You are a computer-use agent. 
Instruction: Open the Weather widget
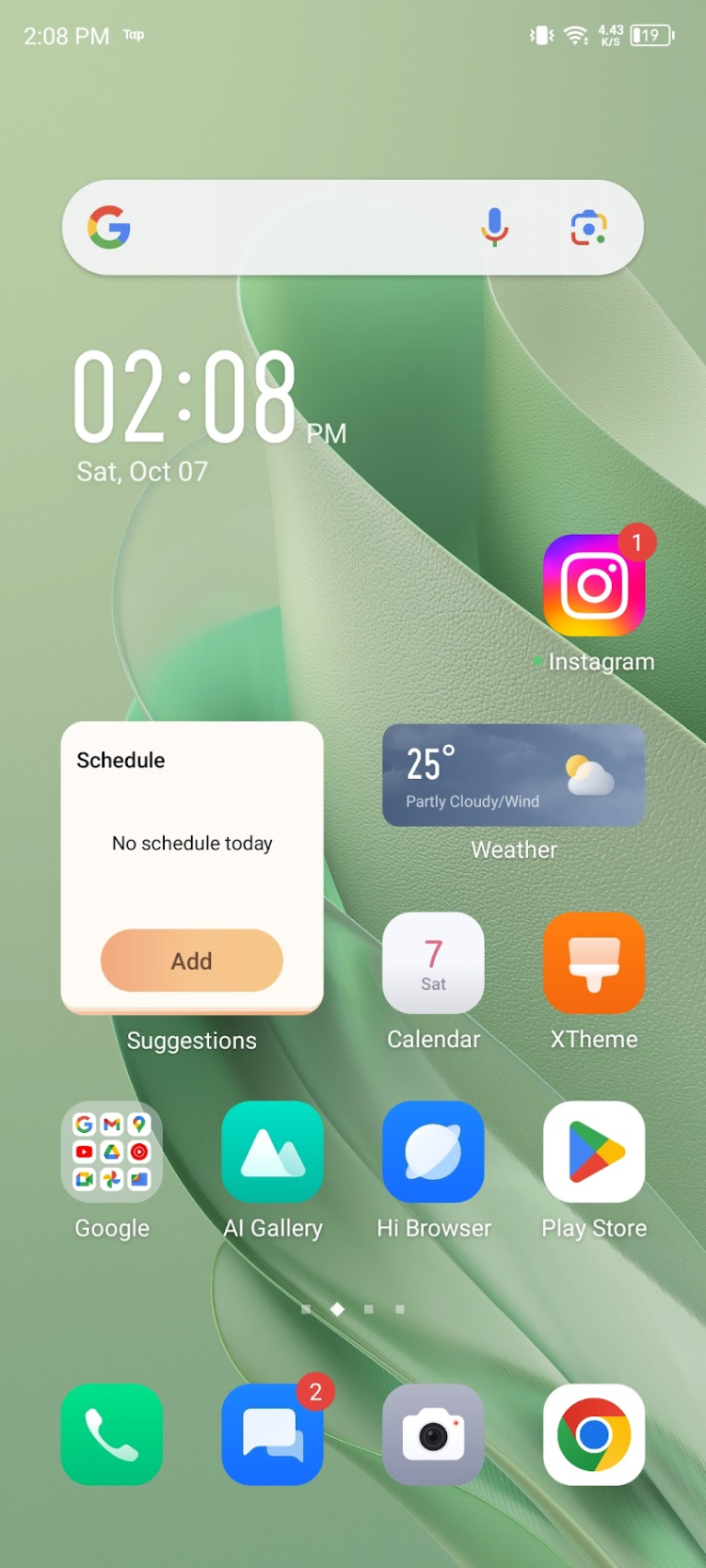coord(514,775)
